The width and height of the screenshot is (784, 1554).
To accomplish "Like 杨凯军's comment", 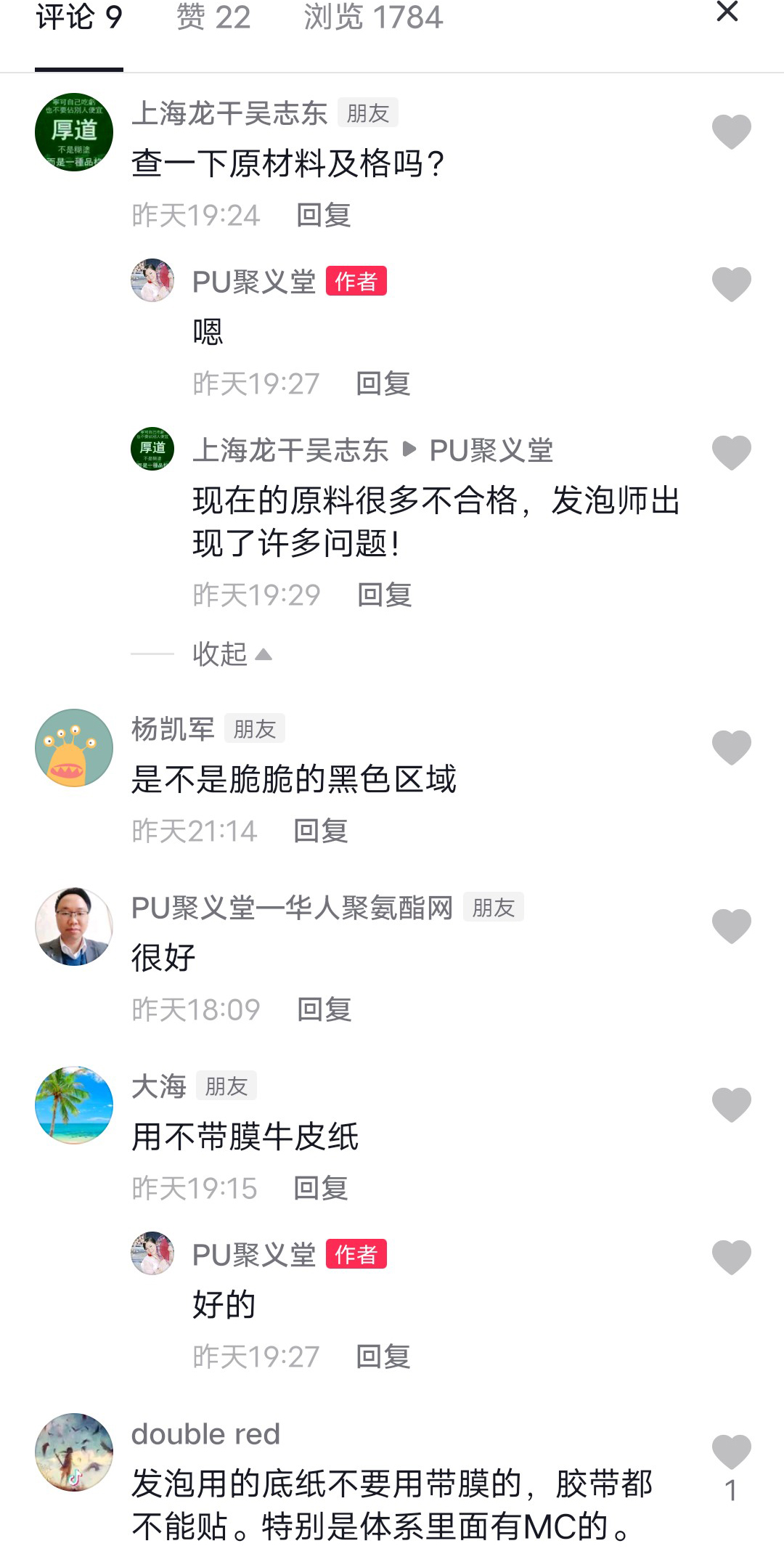I will (731, 748).
